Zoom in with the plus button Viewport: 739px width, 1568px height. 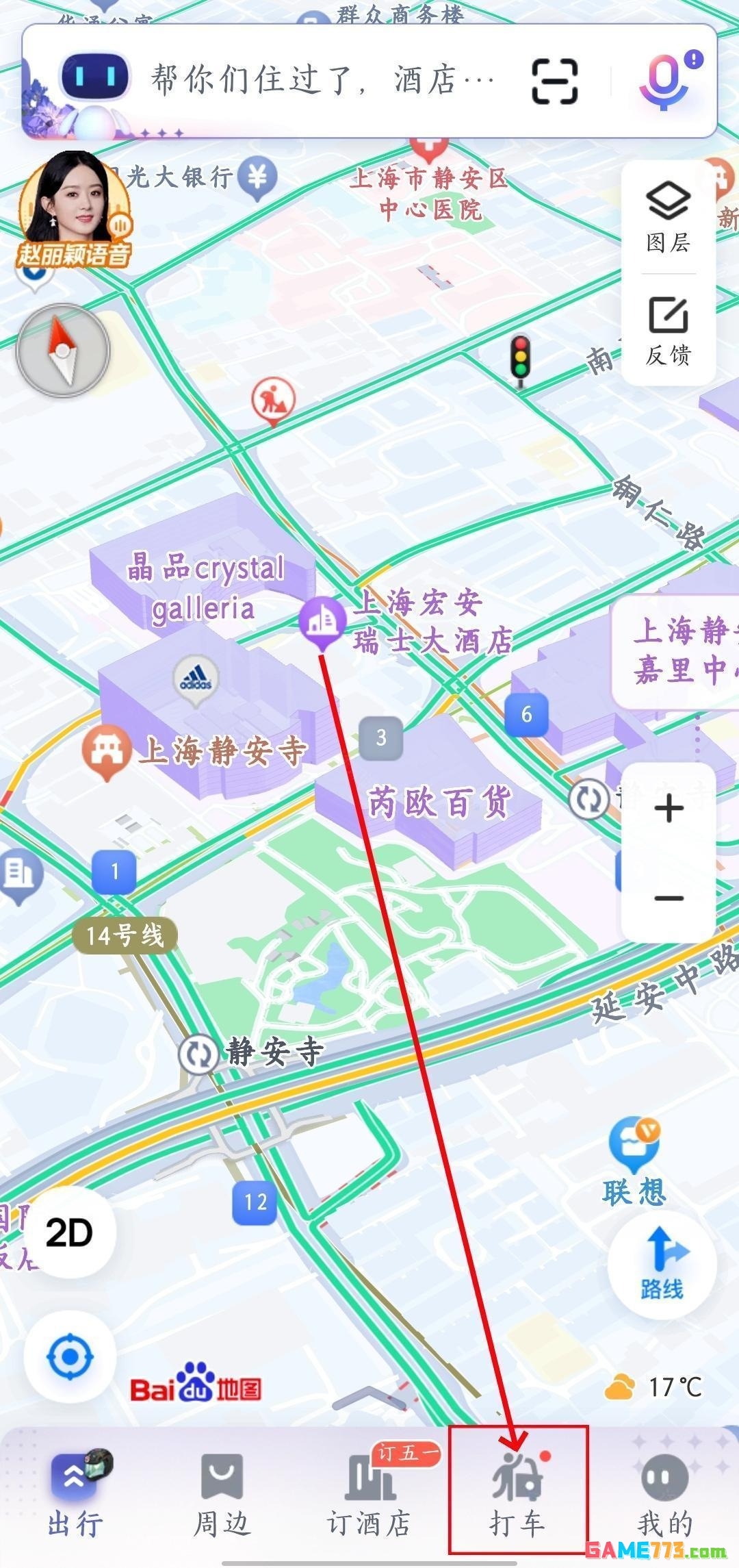pos(669,809)
